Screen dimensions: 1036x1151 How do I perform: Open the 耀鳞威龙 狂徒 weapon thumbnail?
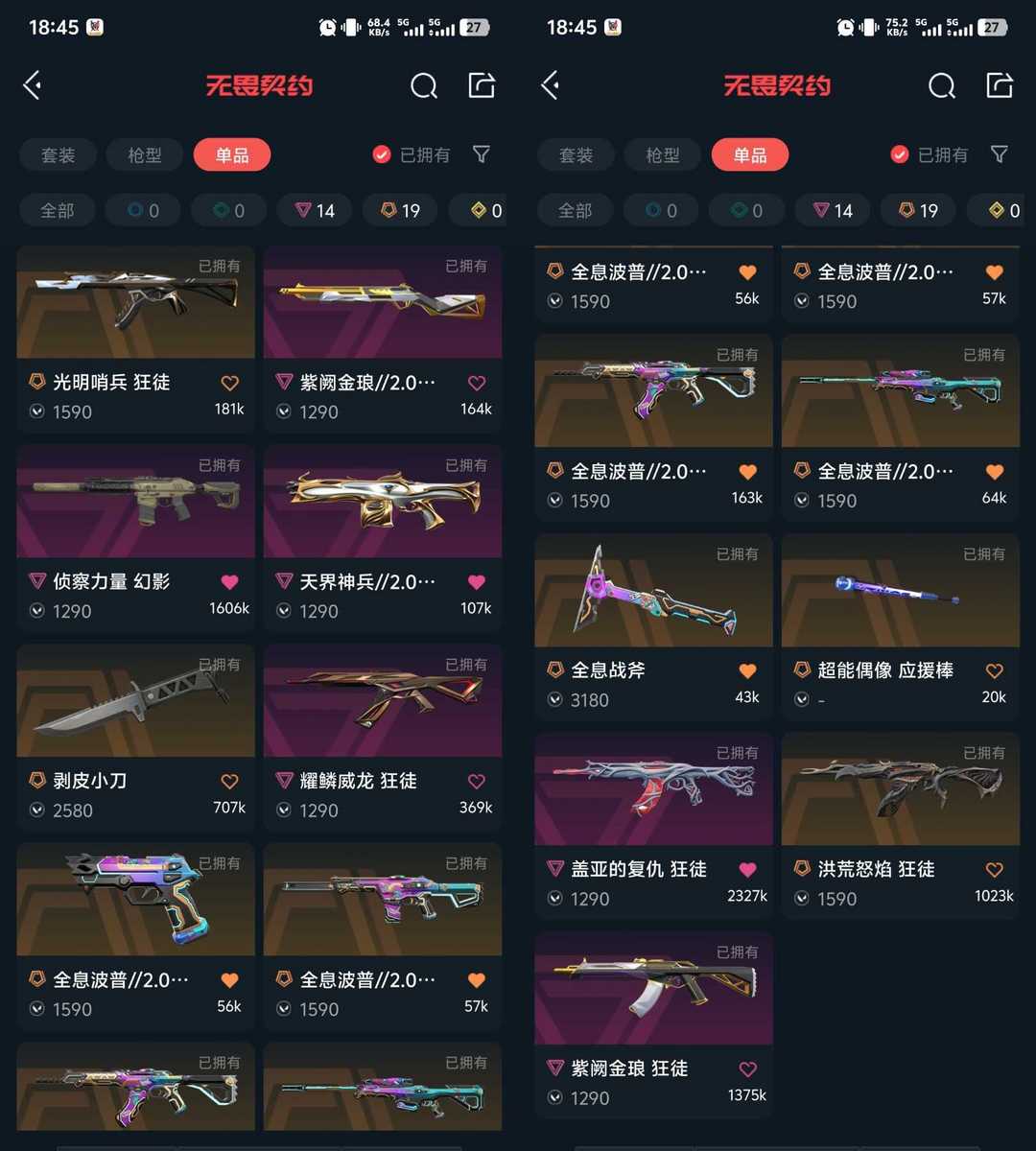[382, 700]
